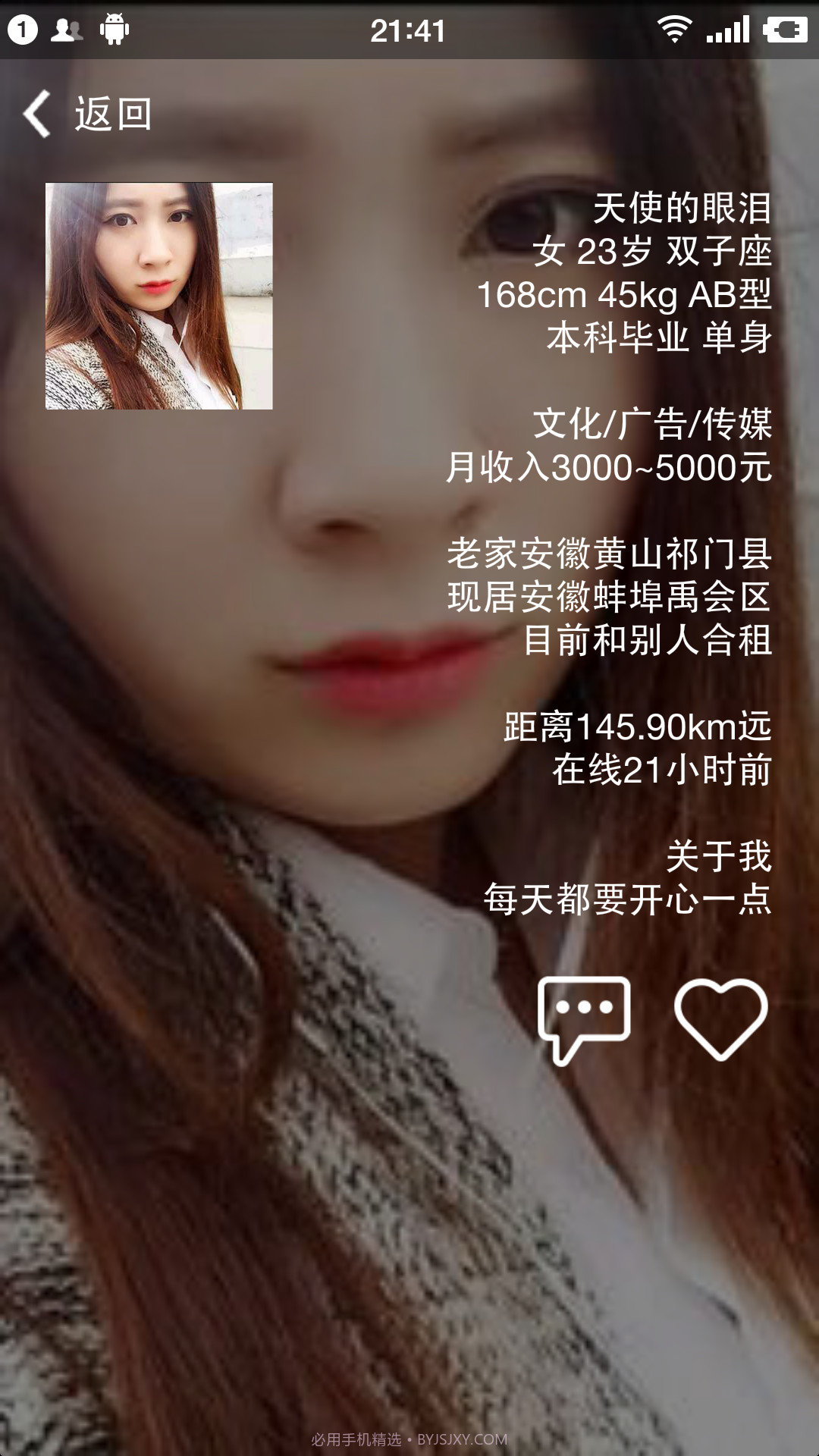Viewport: 819px width, 1456px height.
Task: Open the chat message bubble icon
Action: pos(585,1014)
